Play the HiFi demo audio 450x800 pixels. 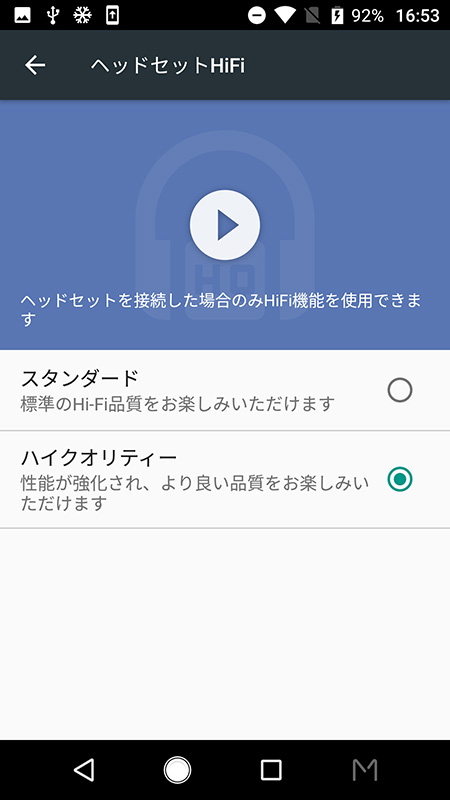[x=225, y=225]
